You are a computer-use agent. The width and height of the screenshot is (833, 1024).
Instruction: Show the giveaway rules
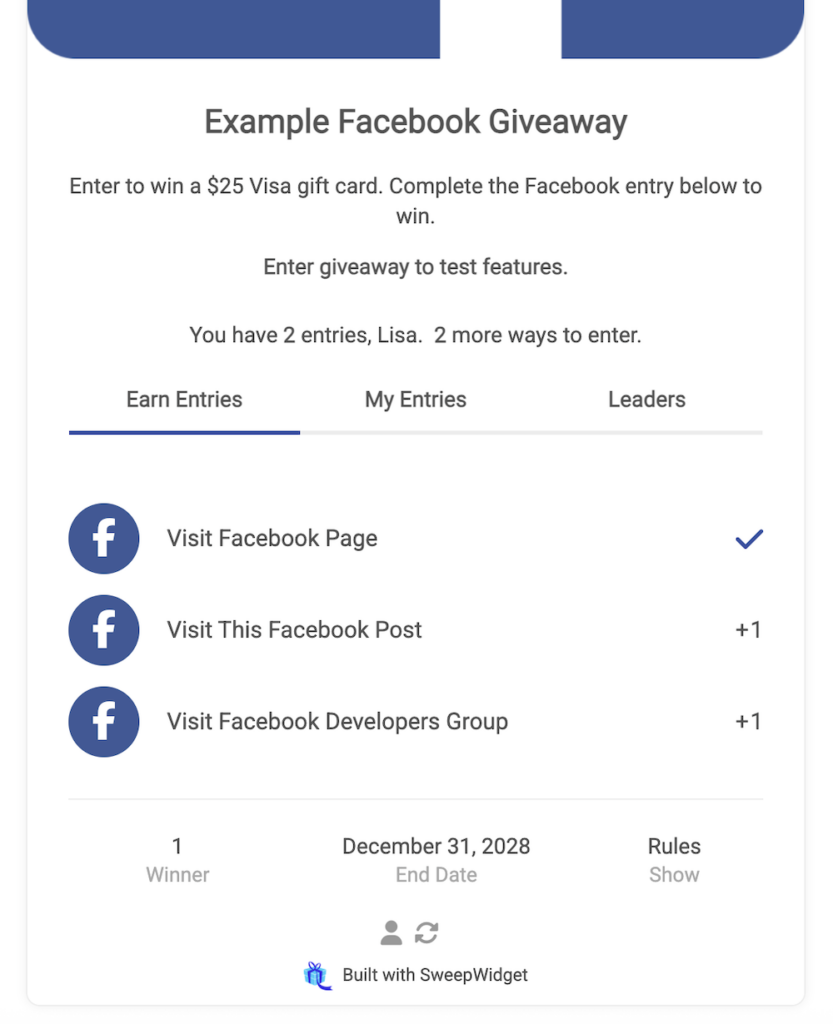click(673, 874)
